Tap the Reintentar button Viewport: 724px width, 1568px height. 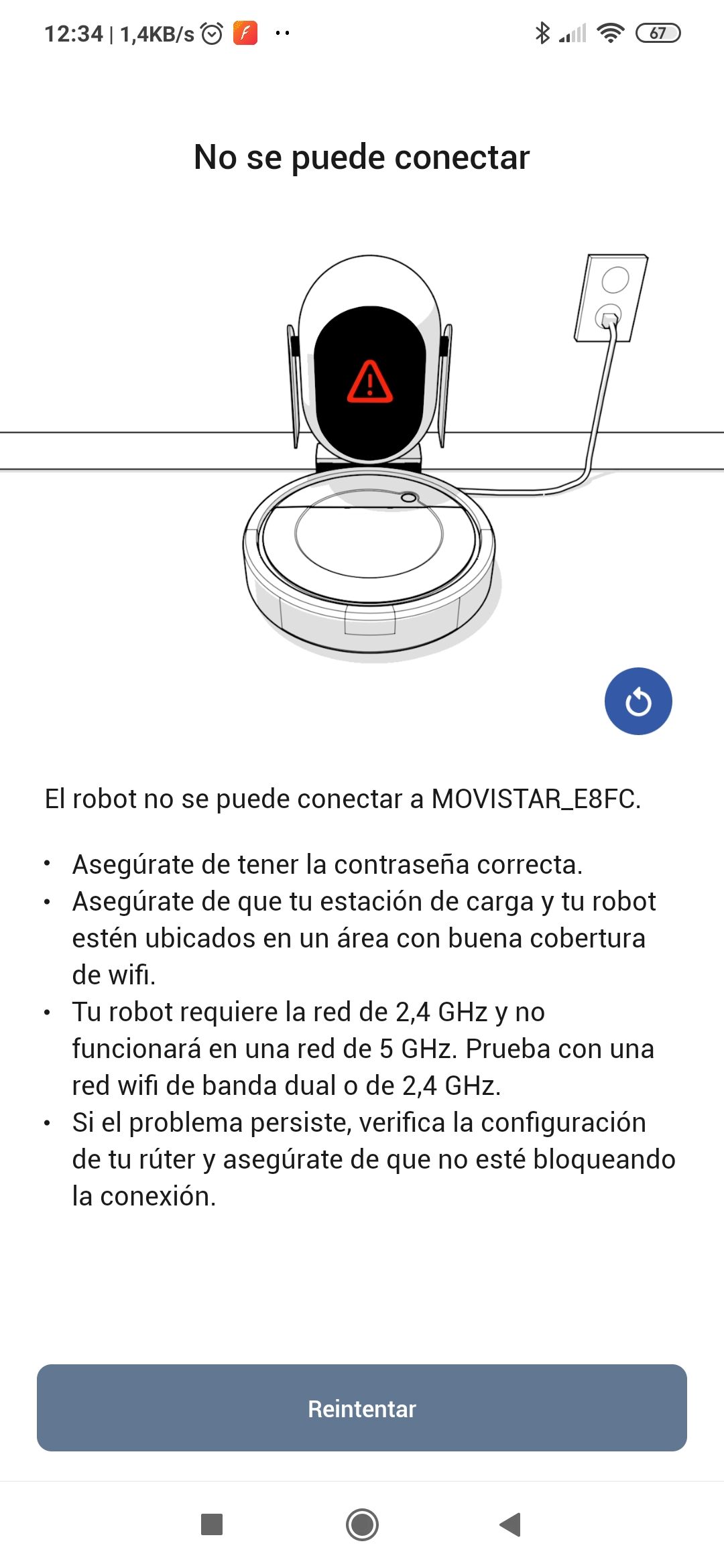point(362,1408)
